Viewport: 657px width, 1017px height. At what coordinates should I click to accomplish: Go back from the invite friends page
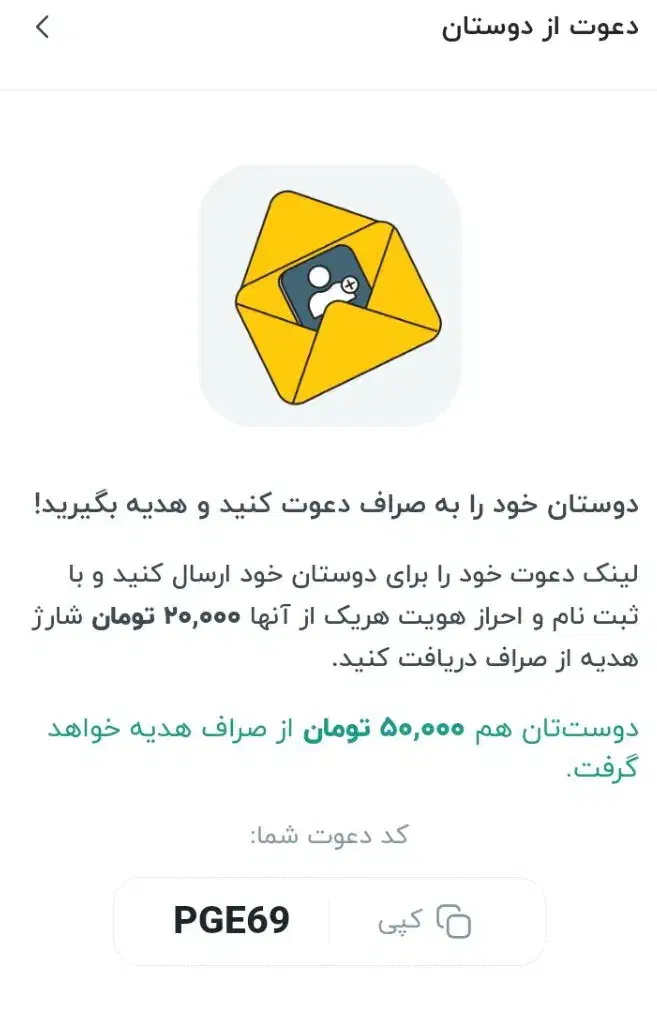click(x=42, y=28)
